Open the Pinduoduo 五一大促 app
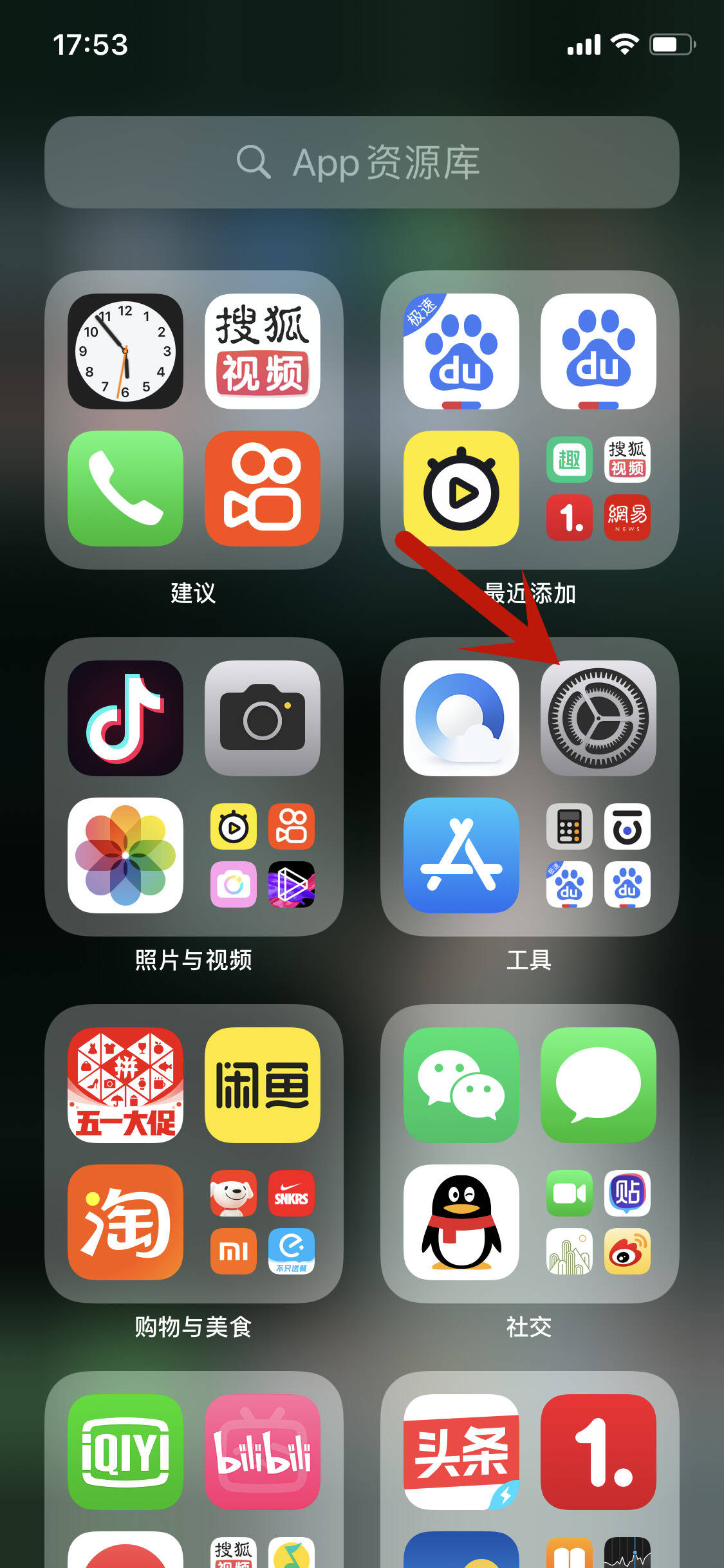724x1568 pixels. (125, 1085)
